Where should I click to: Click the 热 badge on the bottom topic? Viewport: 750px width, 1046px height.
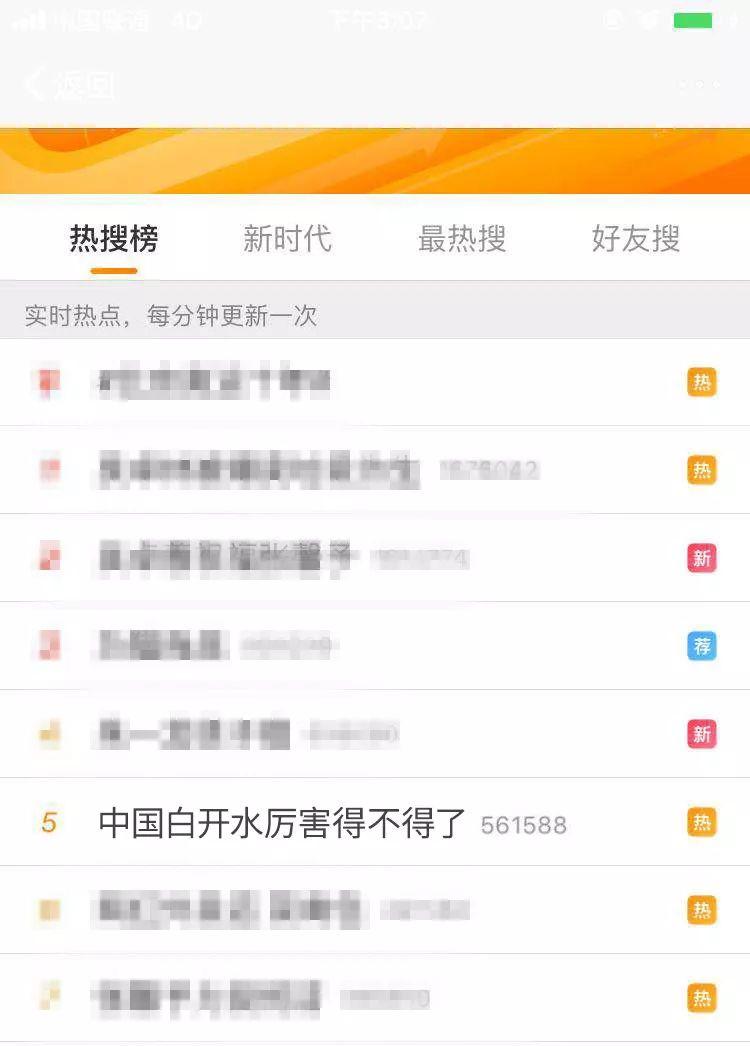pyautogui.click(x=703, y=999)
